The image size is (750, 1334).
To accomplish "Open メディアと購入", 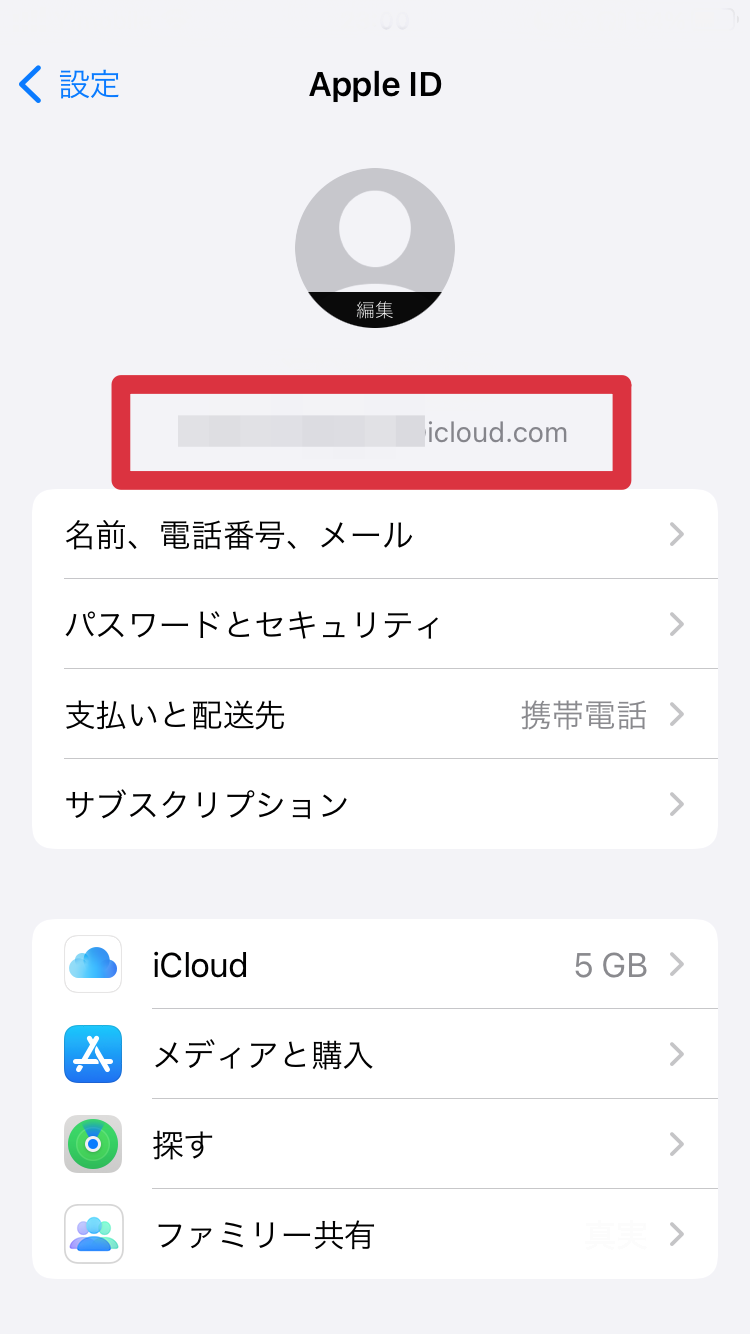I will coord(375,1054).
